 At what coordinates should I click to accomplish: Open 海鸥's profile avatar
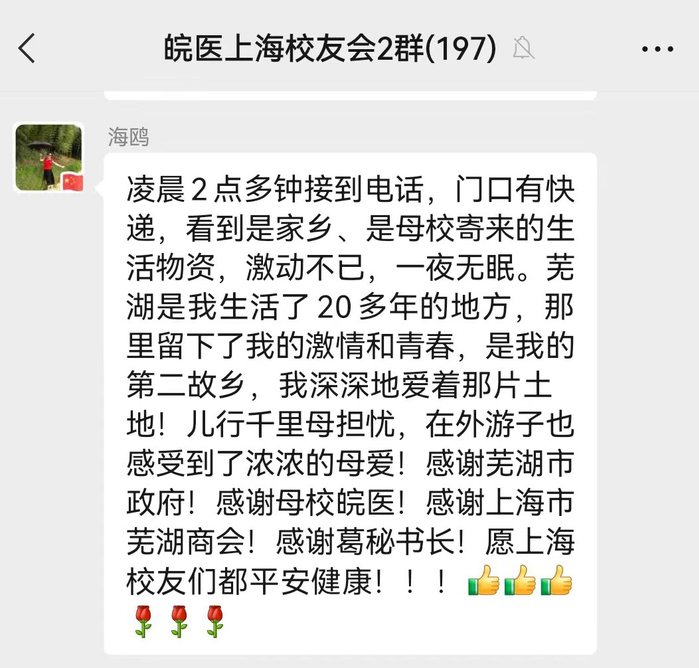click(49, 158)
